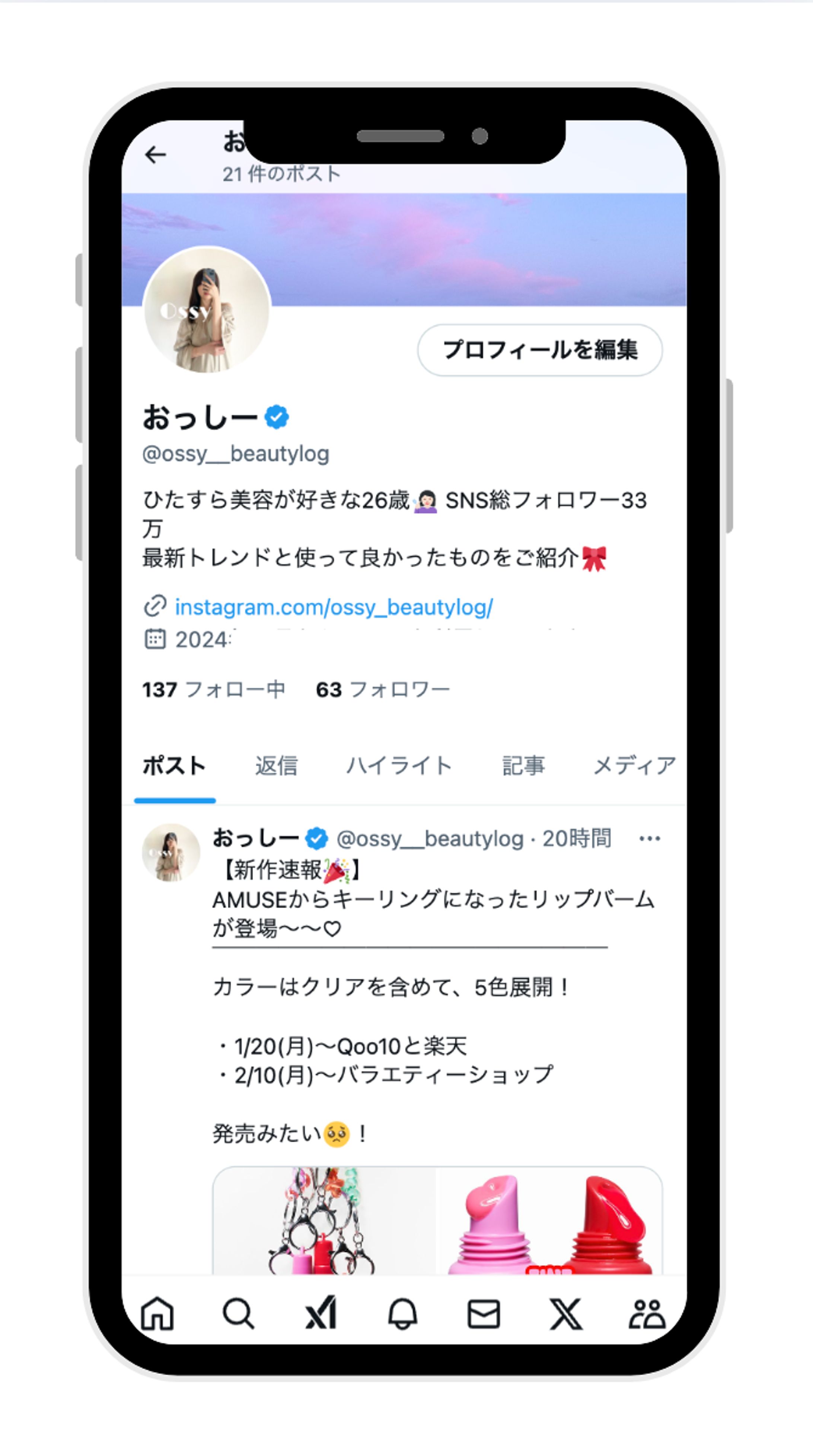Switch to the 記事 tab

pyautogui.click(x=523, y=766)
